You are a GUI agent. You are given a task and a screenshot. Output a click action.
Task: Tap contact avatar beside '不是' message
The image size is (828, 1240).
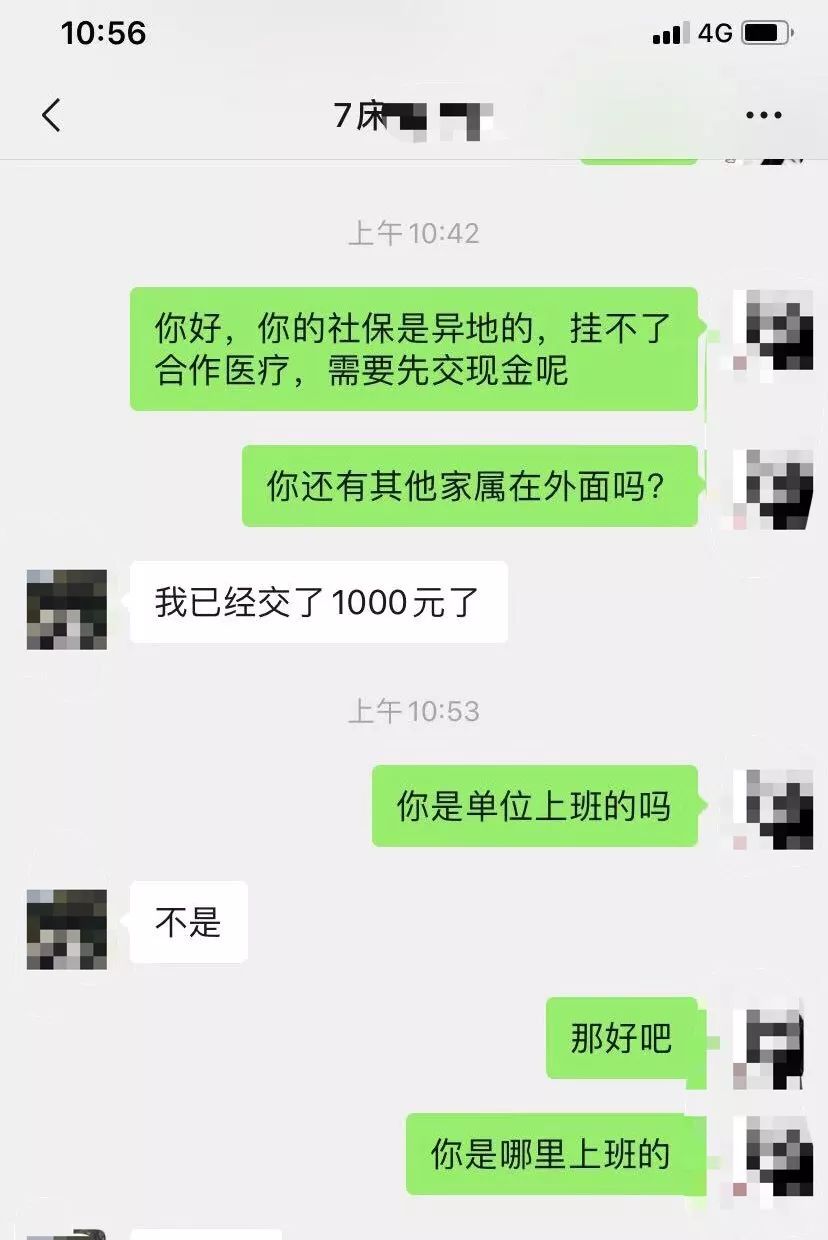[x=67, y=929]
